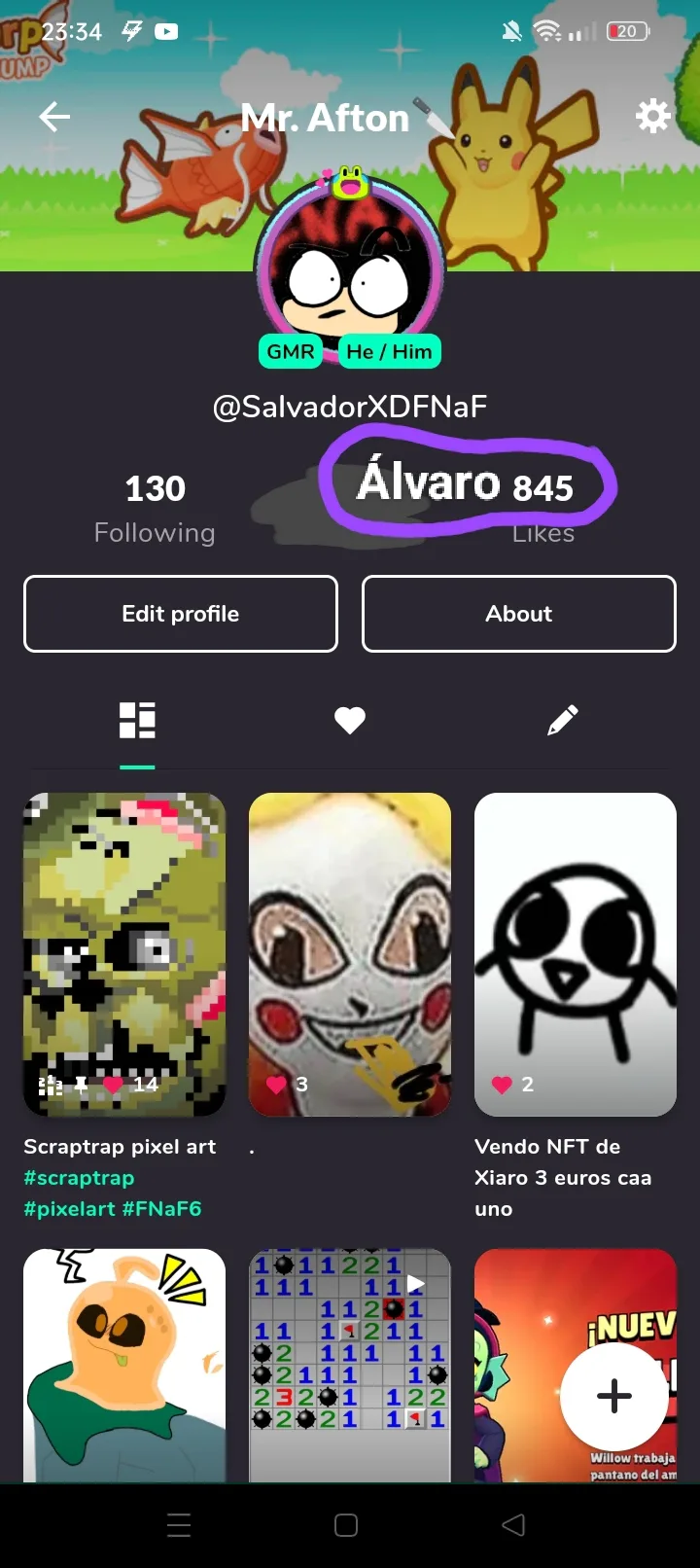This screenshot has width=700, height=1568.
Task: Go back using the top arrow
Action: pos(54,118)
